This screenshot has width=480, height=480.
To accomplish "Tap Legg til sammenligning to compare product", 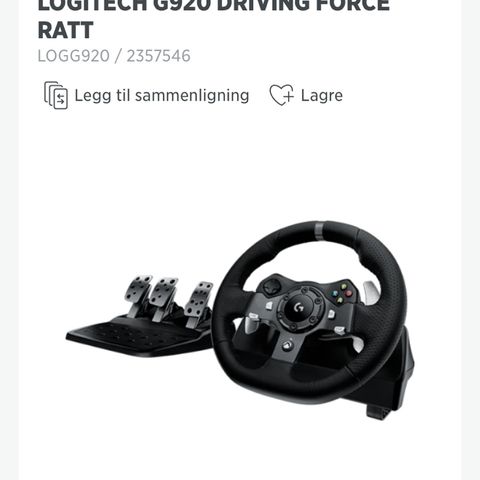I will [x=147, y=96].
